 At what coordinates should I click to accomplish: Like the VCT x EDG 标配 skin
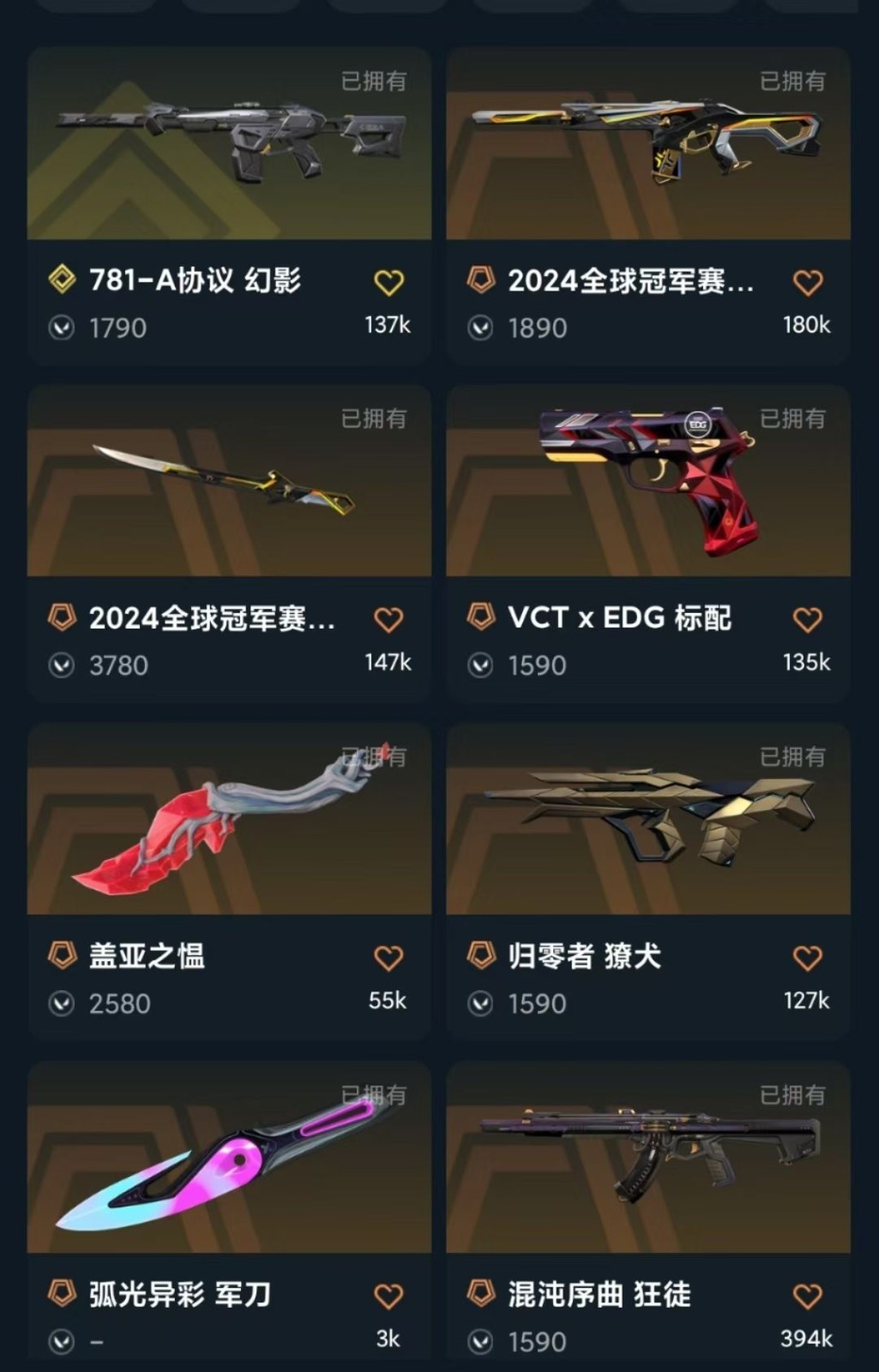[807, 620]
